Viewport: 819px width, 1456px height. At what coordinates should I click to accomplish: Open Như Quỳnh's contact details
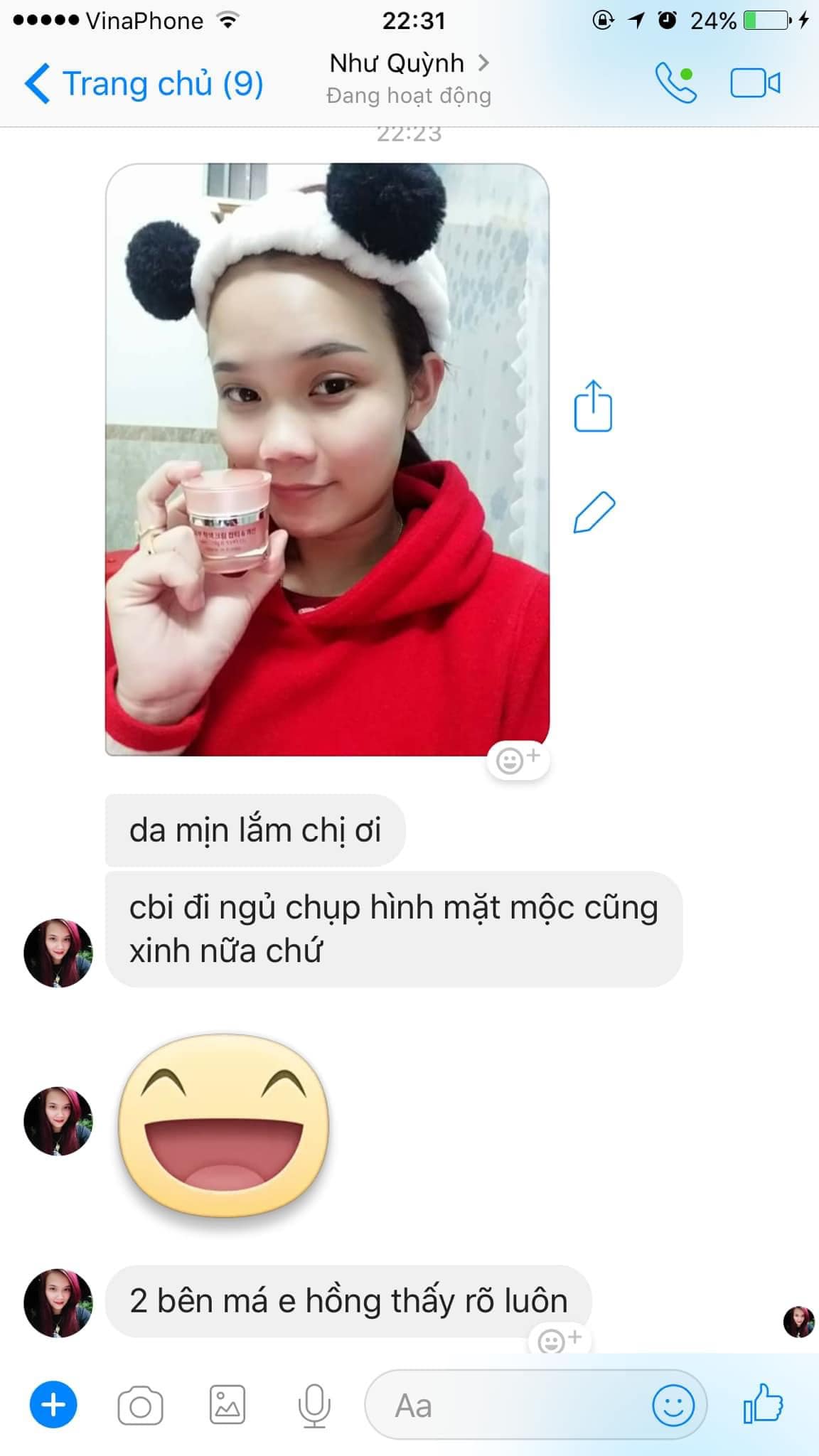point(409,64)
